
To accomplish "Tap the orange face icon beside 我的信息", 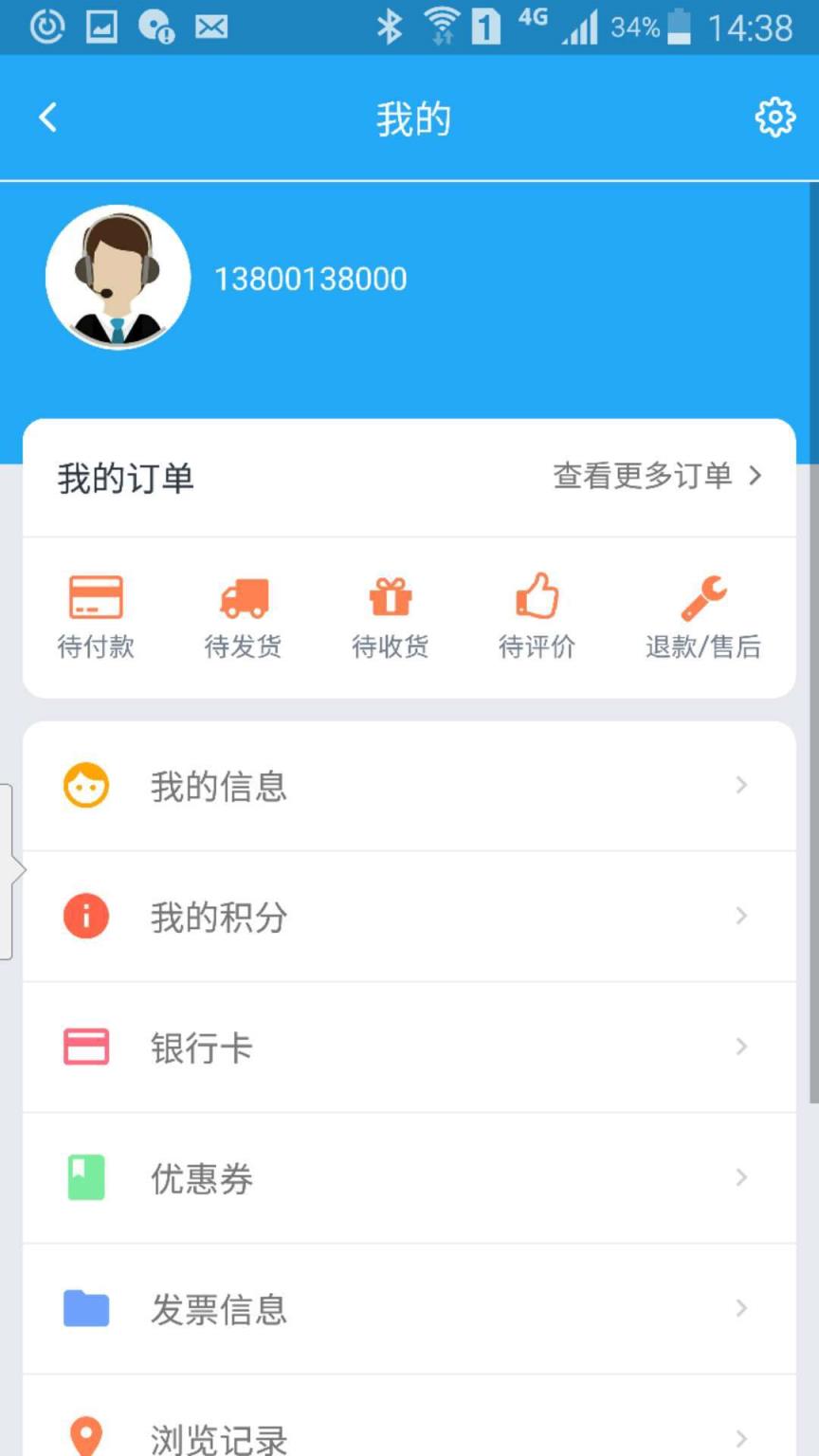I will click(86, 785).
